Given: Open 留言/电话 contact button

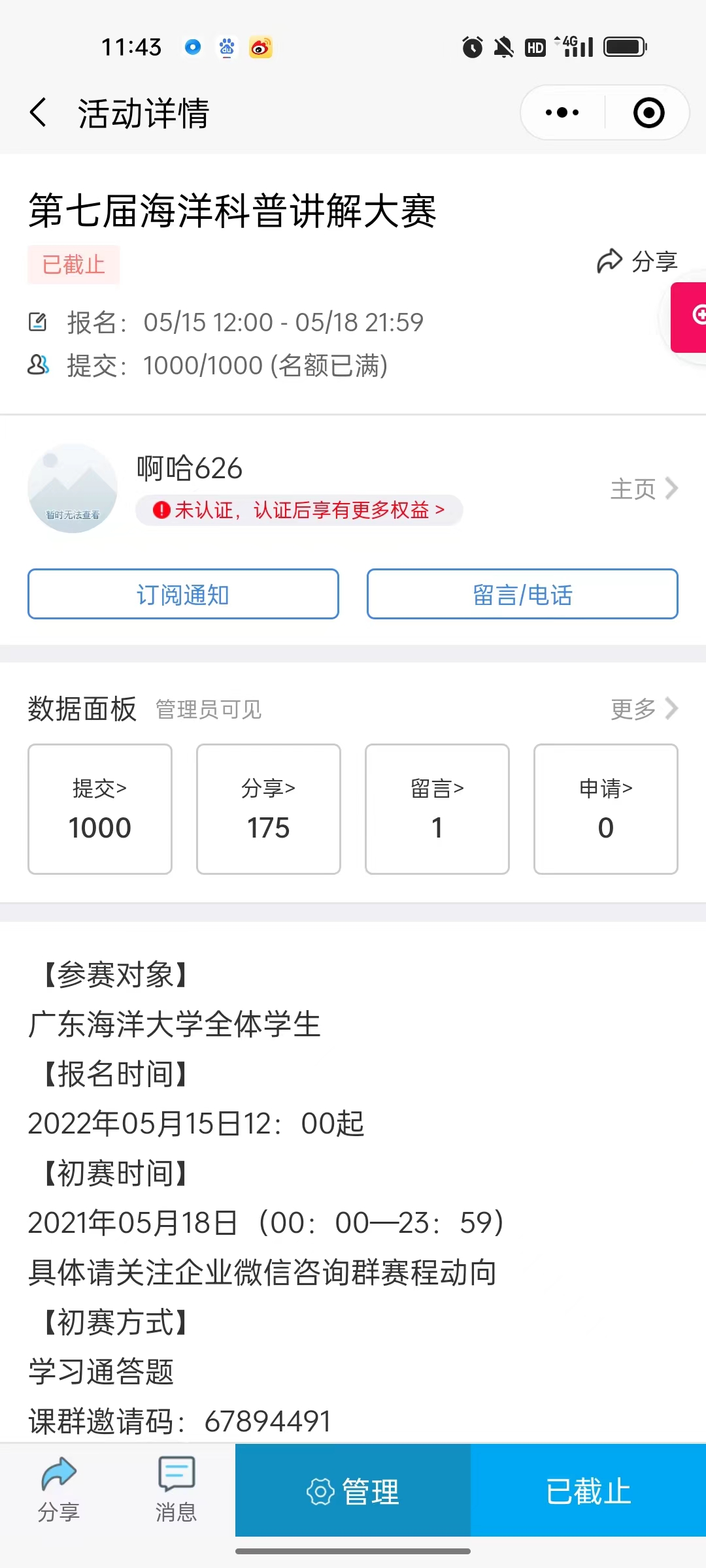Looking at the screenshot, I should (x=522, y=595).
